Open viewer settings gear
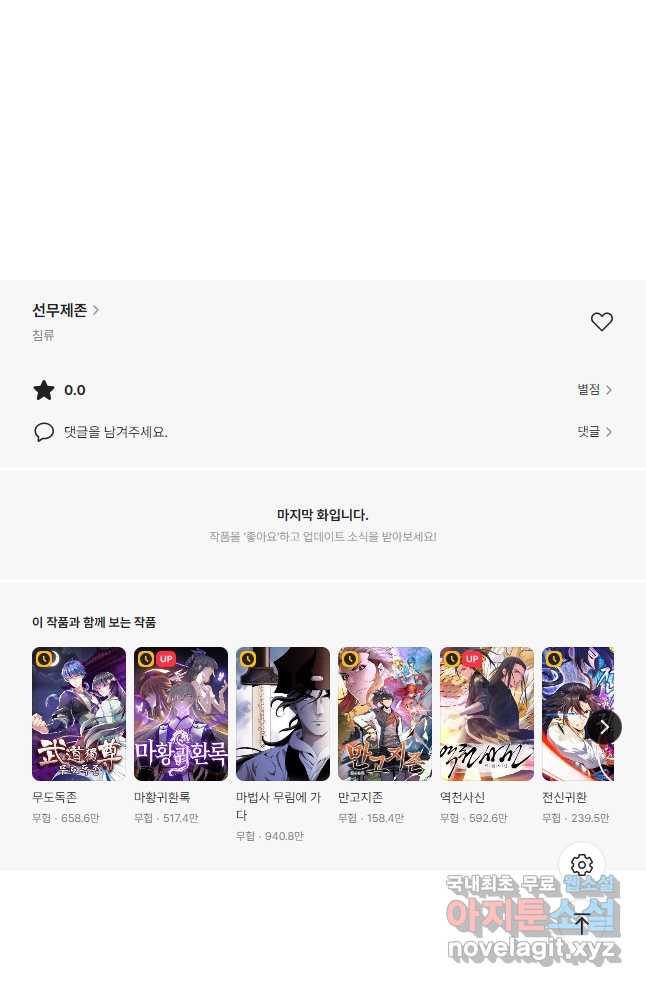The width and height of the screenshot is (646, 987). [x=582, y=865]
